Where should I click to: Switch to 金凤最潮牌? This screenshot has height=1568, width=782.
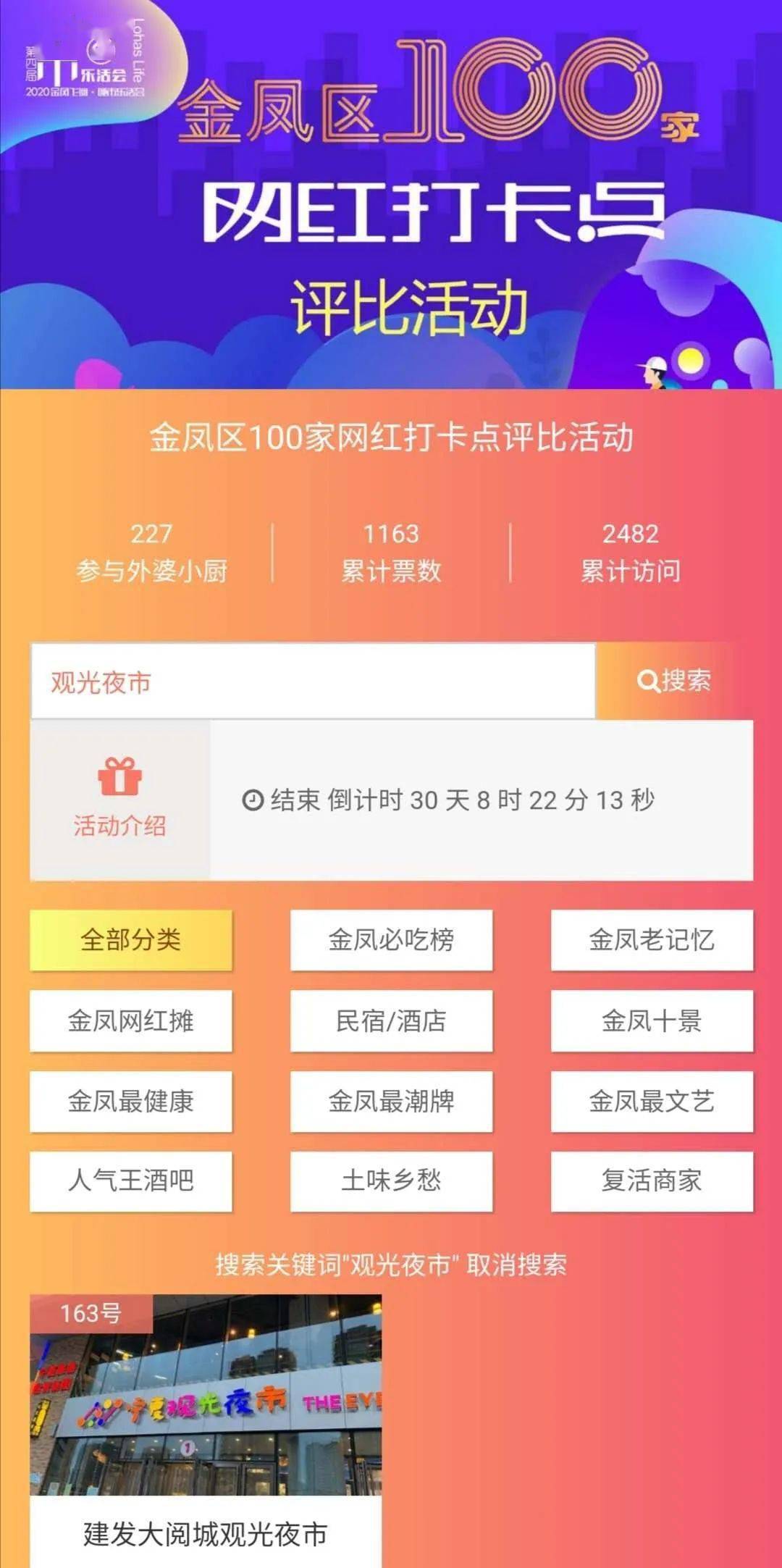coord(391,1101)
